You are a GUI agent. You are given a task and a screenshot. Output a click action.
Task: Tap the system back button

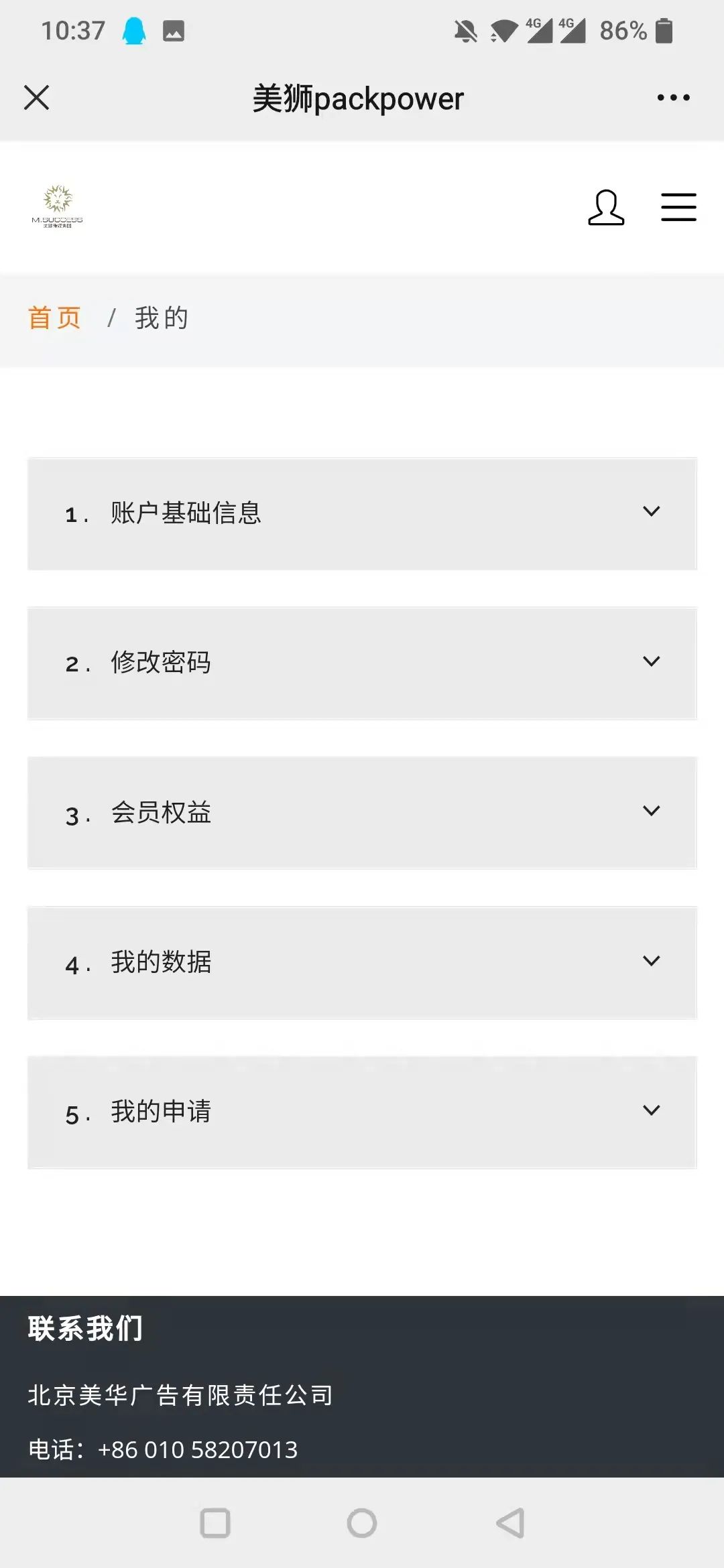(511, 1523)
